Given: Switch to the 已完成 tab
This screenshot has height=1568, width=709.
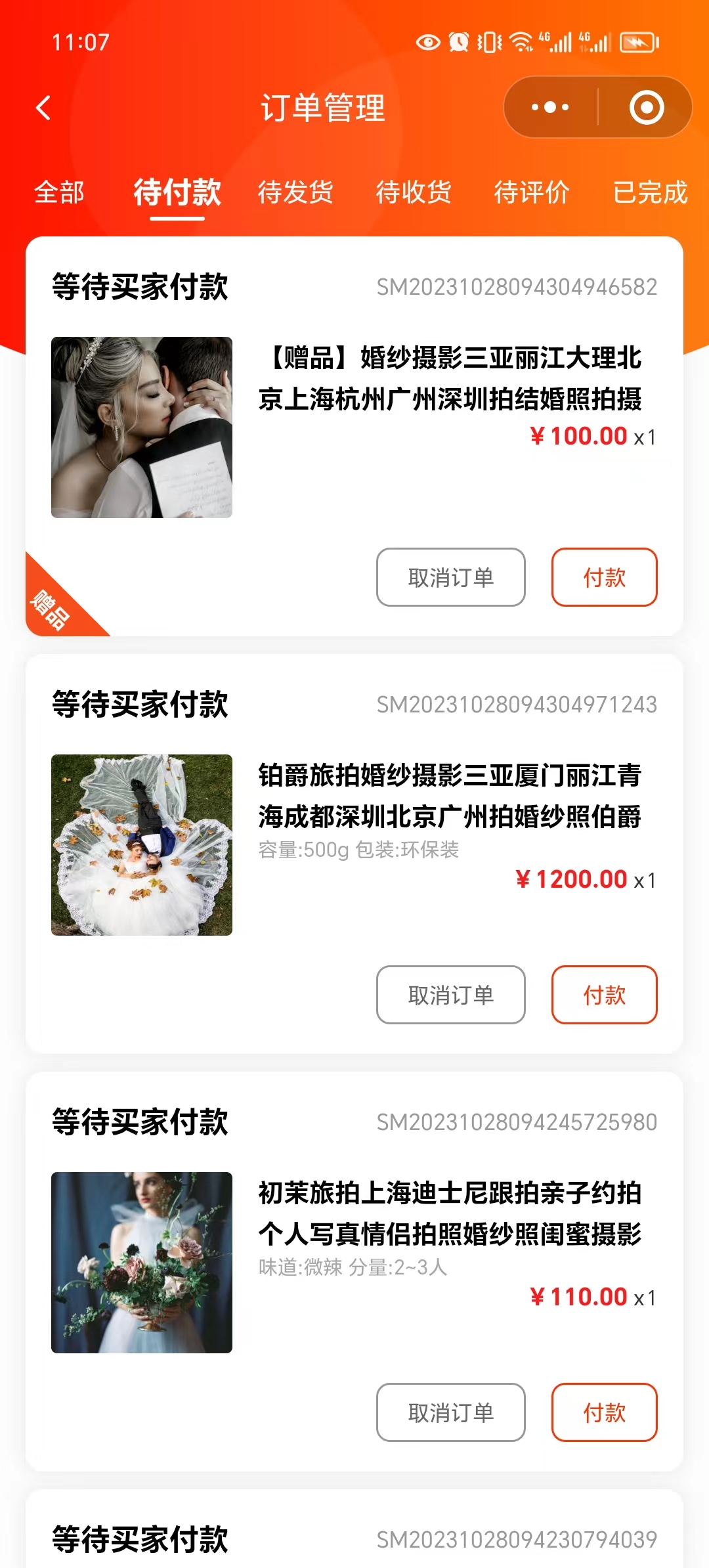Looking at the screenshot, I should tap(650, 192).
